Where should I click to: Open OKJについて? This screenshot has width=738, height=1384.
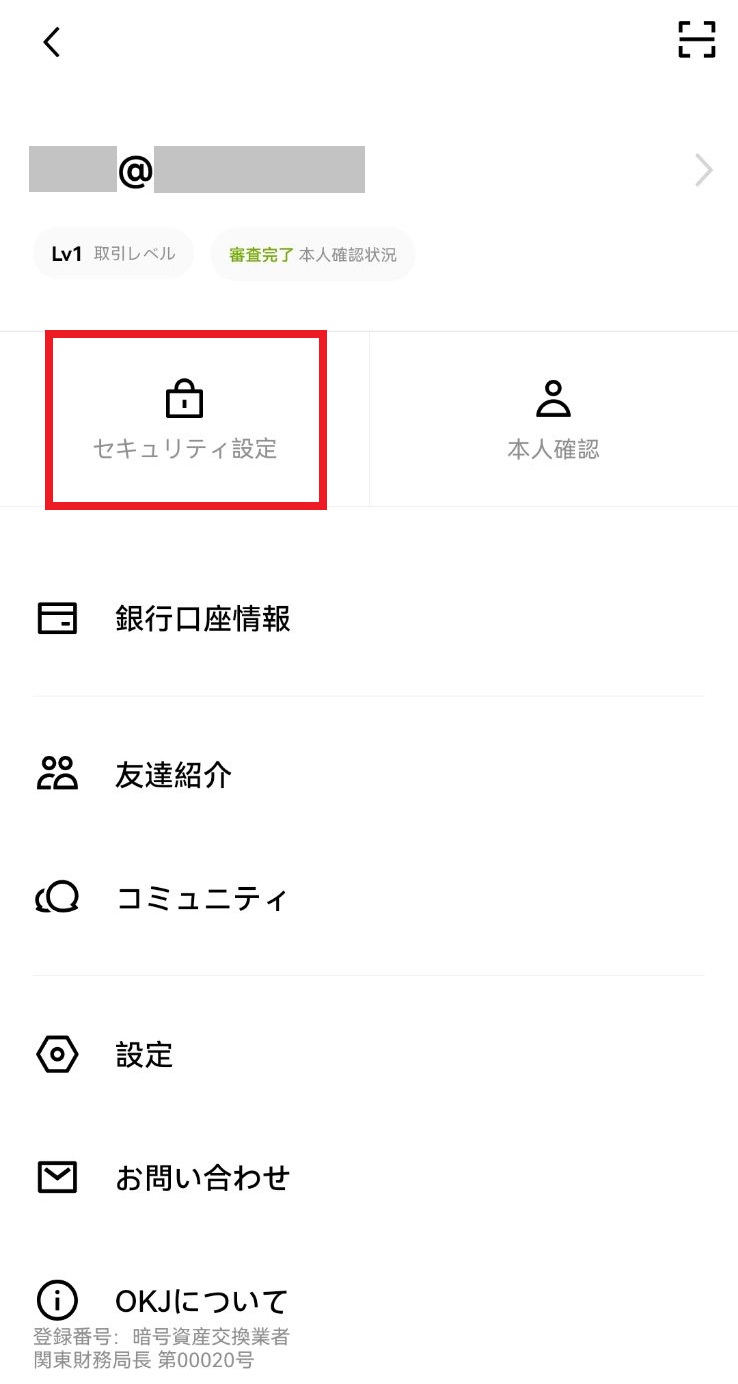[x=369, y=1301]
